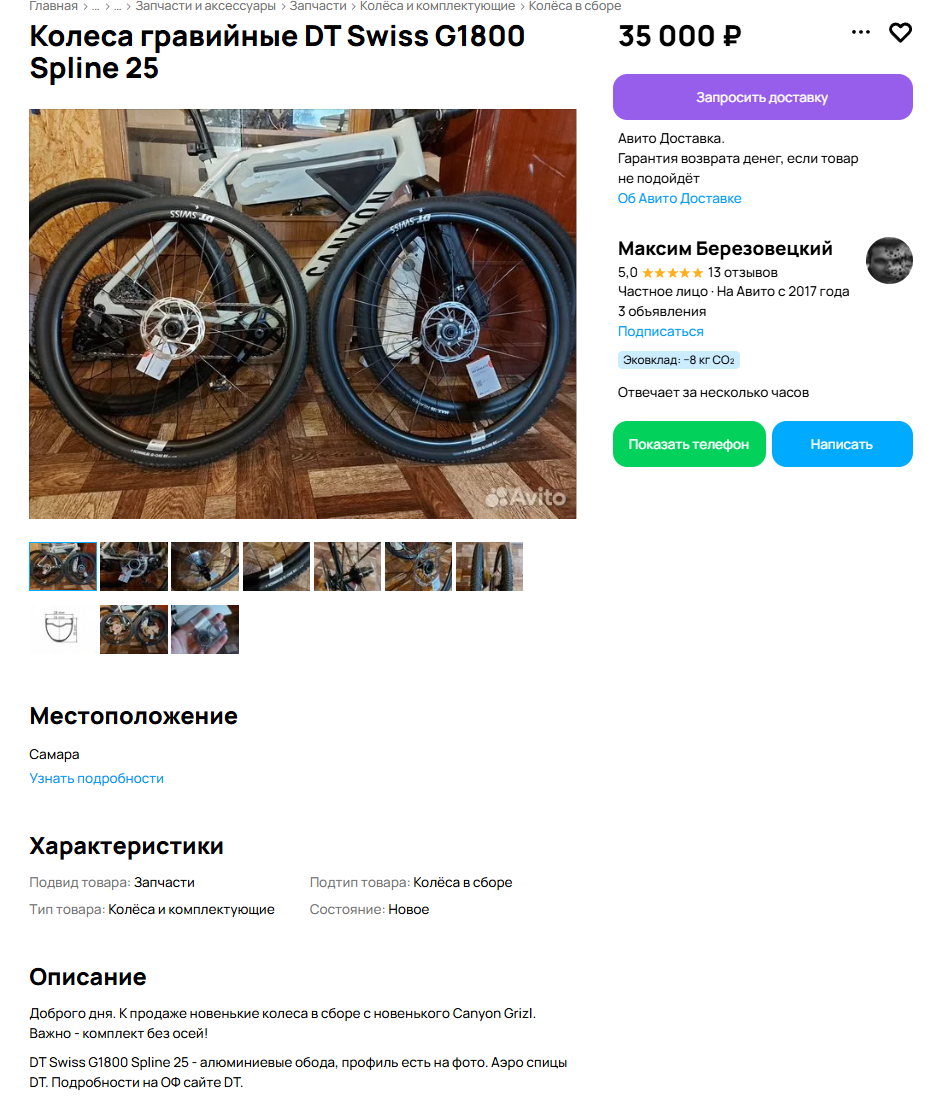Select the rim profile diagram thumbnail
Screen dimensions: 944x1100
point(62,629)
